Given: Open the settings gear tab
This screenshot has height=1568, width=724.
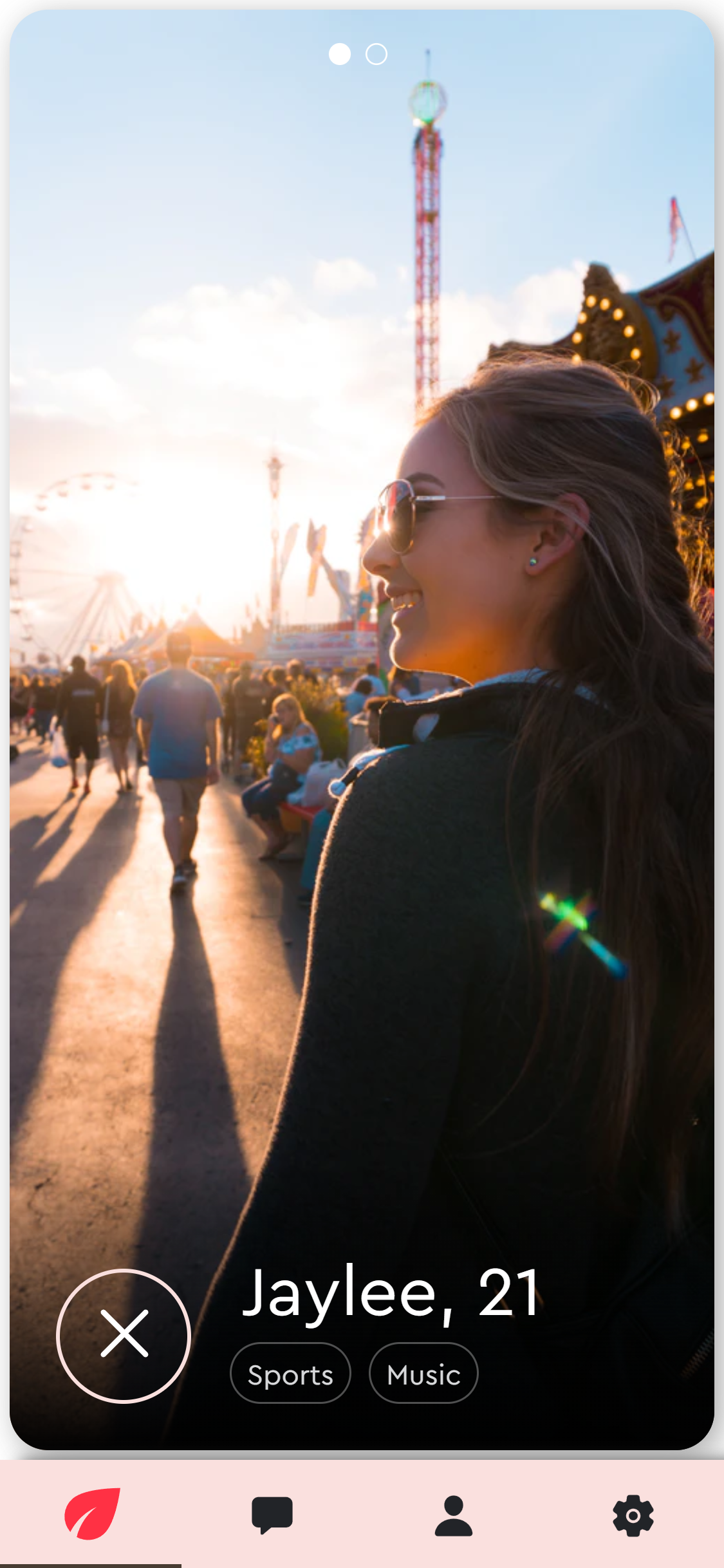Looking at the screenshot, I should click(633, 1514).
